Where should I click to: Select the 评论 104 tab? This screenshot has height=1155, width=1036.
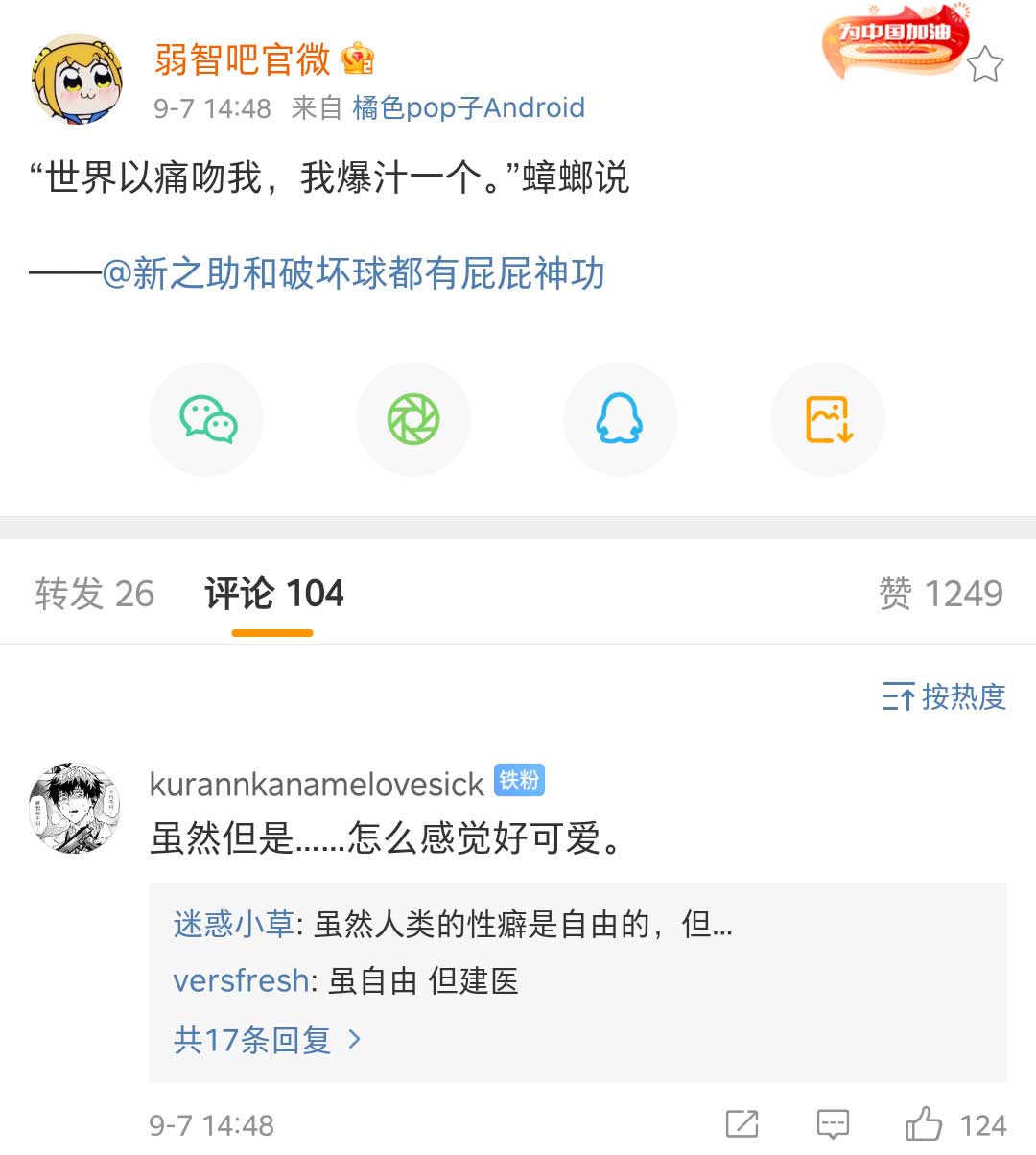point(273,594)
